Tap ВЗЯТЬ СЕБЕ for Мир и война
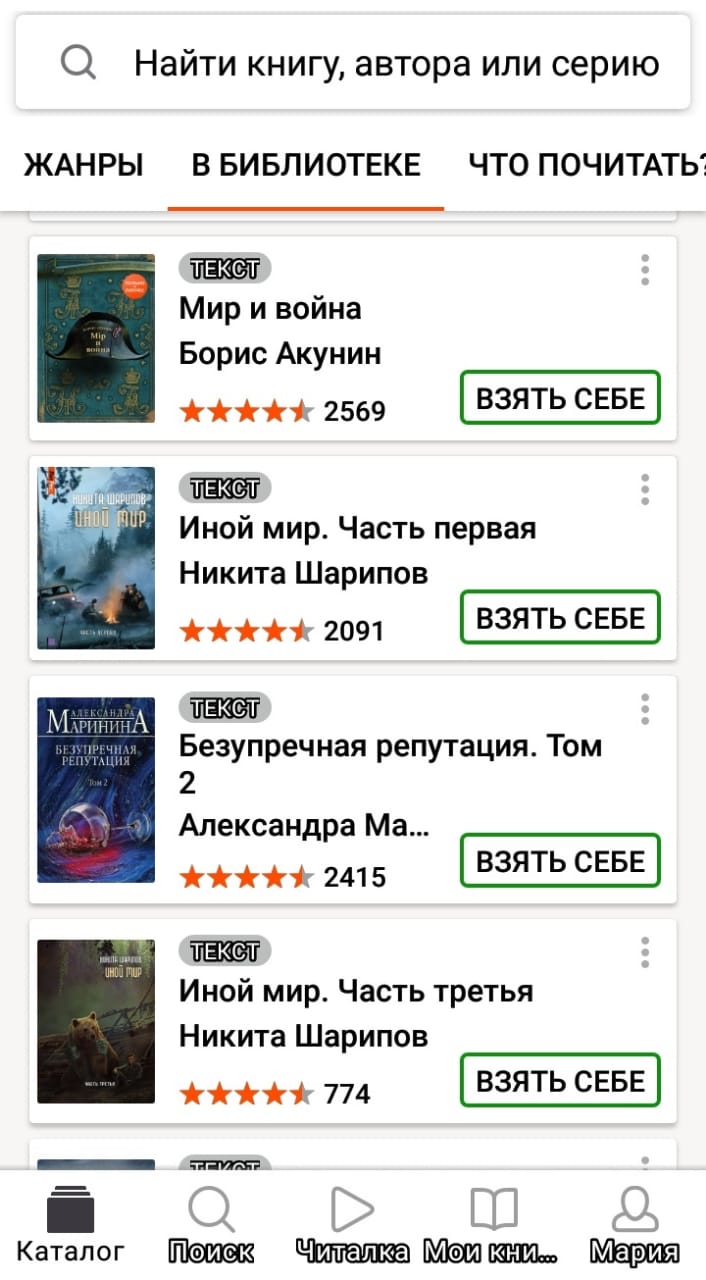Image resolution: width=706 pixels, height=1280 pixels. point(560,397)
